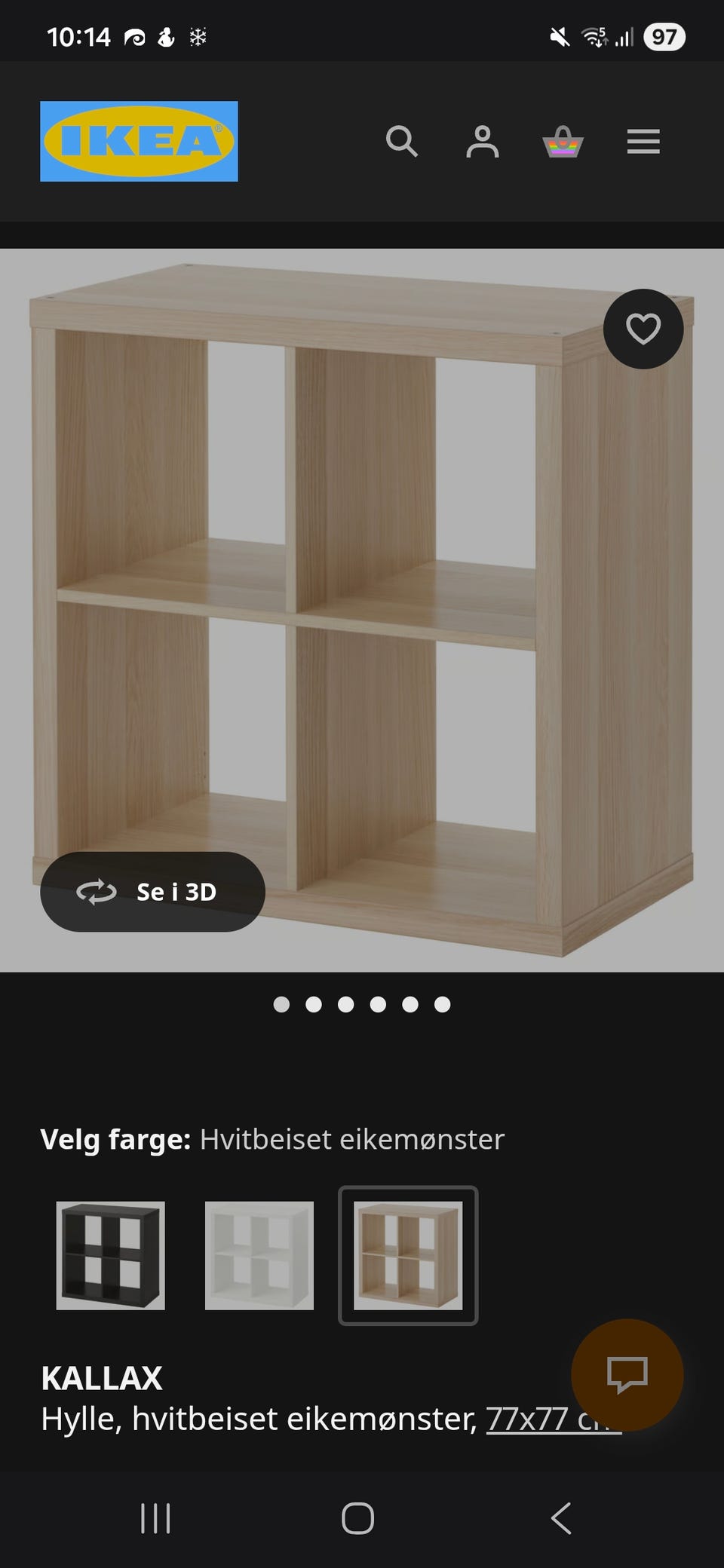This screenshot has height=1568, width=724.
Task: Open the search function
Action: click(402, 142)
